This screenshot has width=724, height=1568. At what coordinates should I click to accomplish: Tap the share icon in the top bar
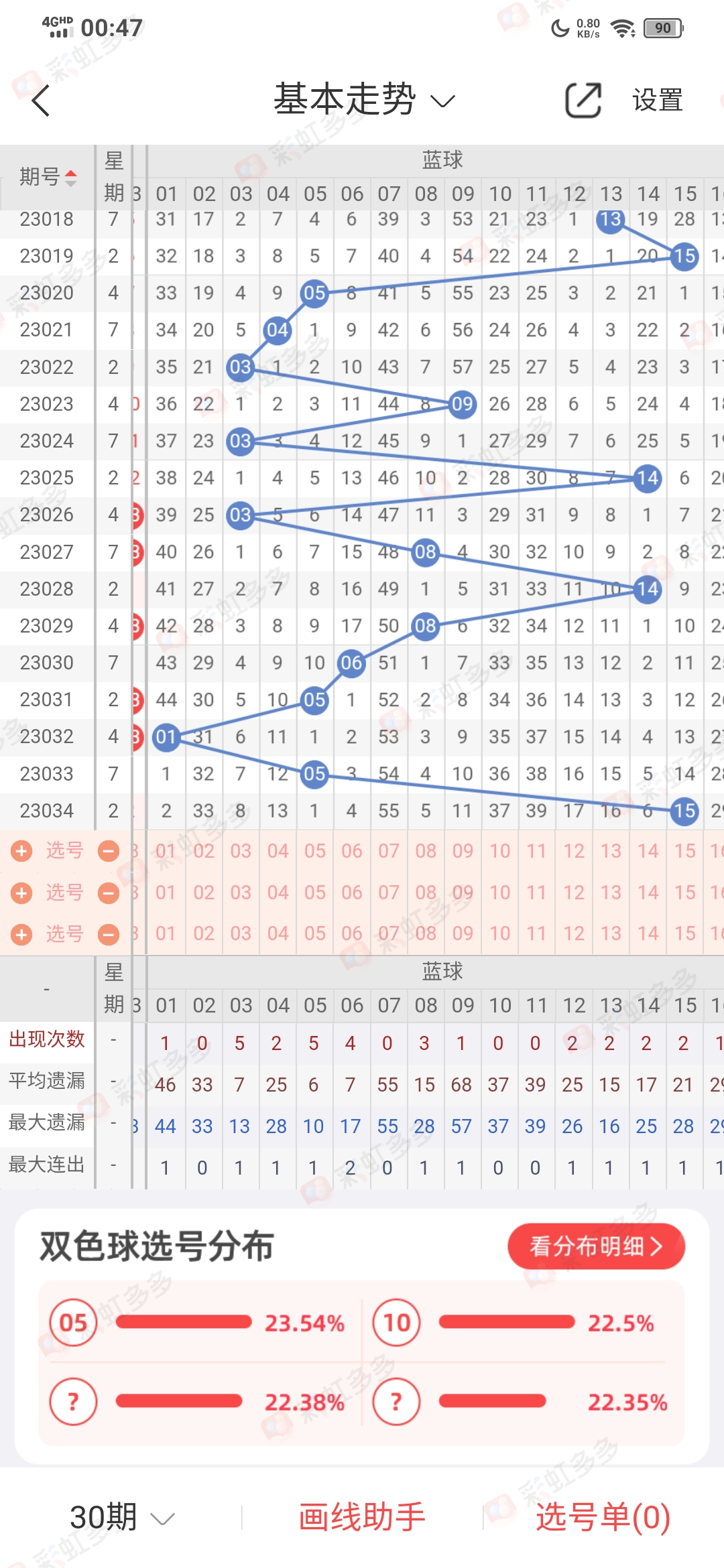click(583, 101)
